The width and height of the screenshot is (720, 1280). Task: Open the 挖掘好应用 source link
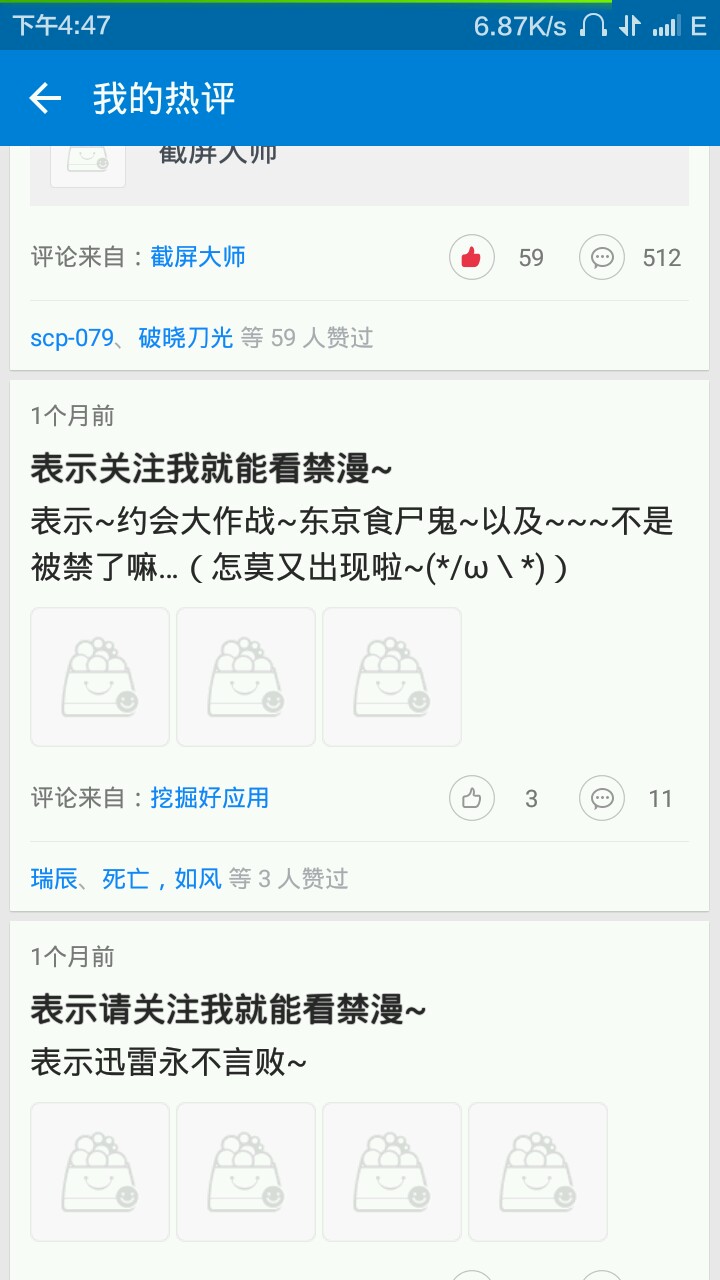pyautogui.click(x=210, y=798)
